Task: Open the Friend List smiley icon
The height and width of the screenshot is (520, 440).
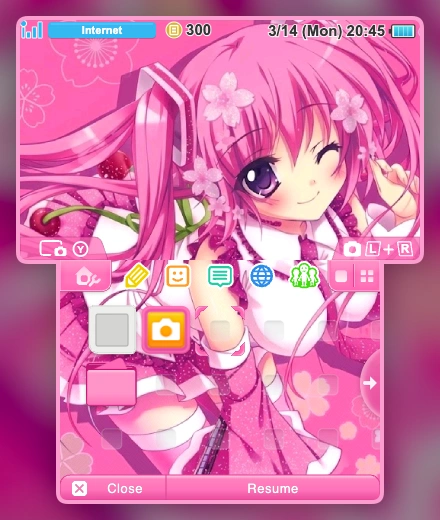Action: click(x=178, y=276)
